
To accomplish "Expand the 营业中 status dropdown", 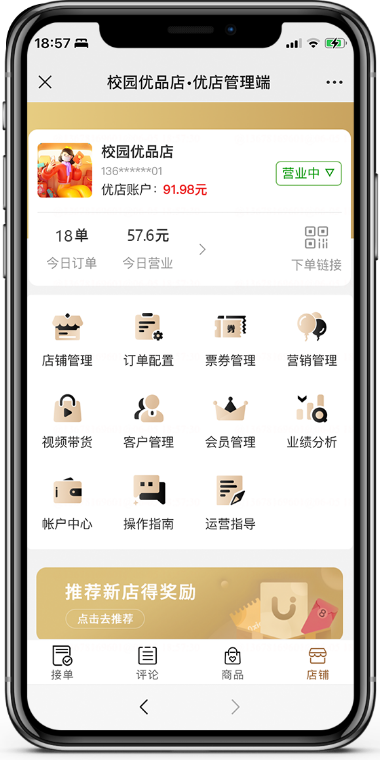I will [309, 173].
